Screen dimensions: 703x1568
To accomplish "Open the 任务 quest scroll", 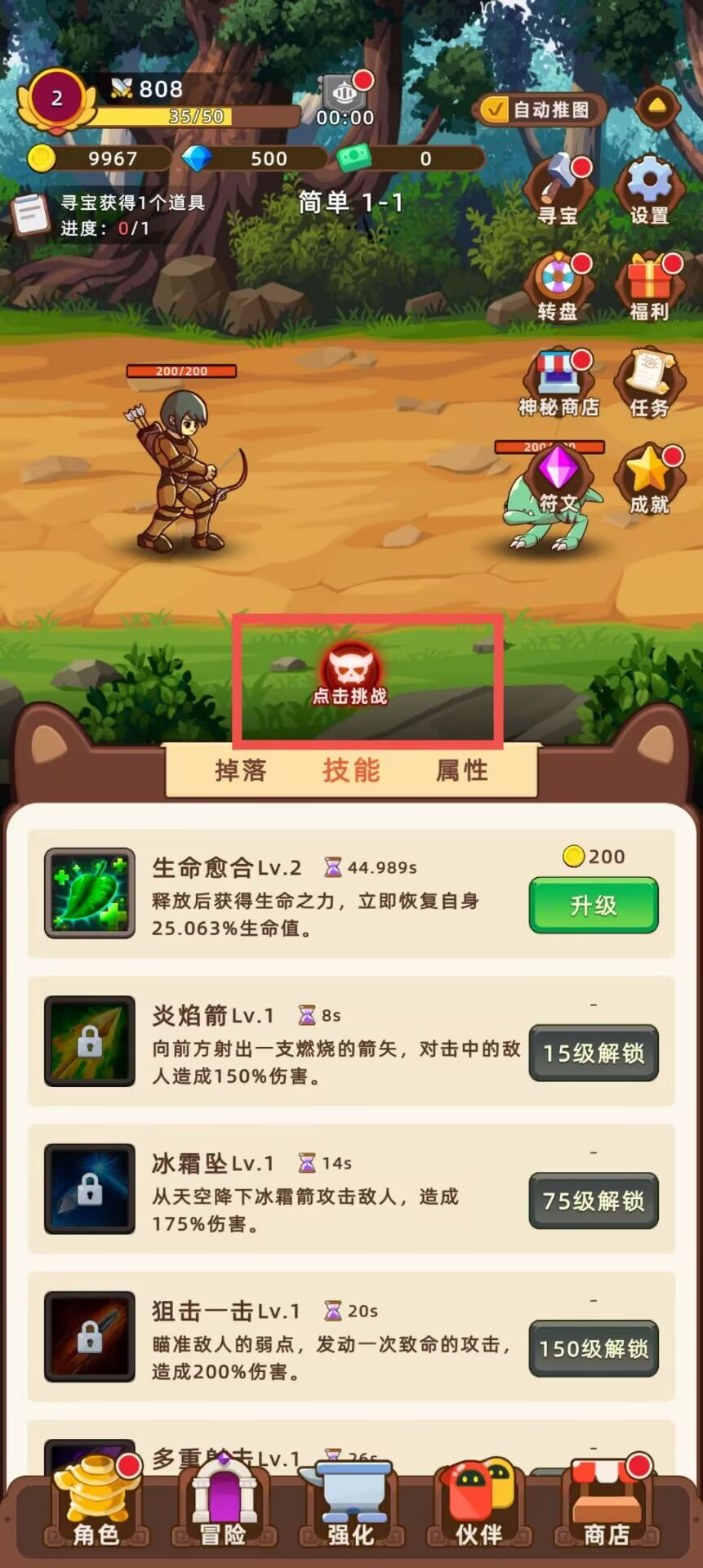I will click(650, 382).
